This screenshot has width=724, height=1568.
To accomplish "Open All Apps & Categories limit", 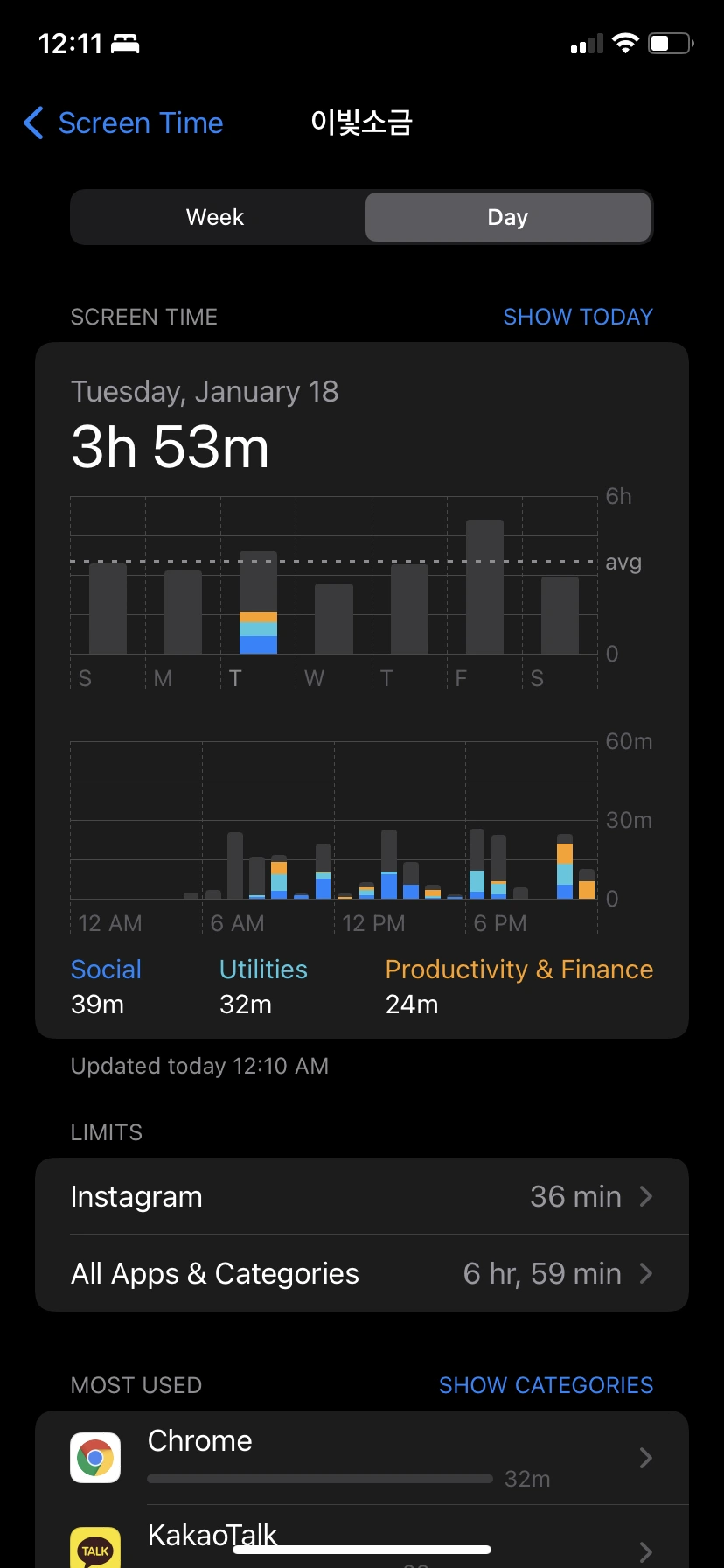I will coord(361,1273).
